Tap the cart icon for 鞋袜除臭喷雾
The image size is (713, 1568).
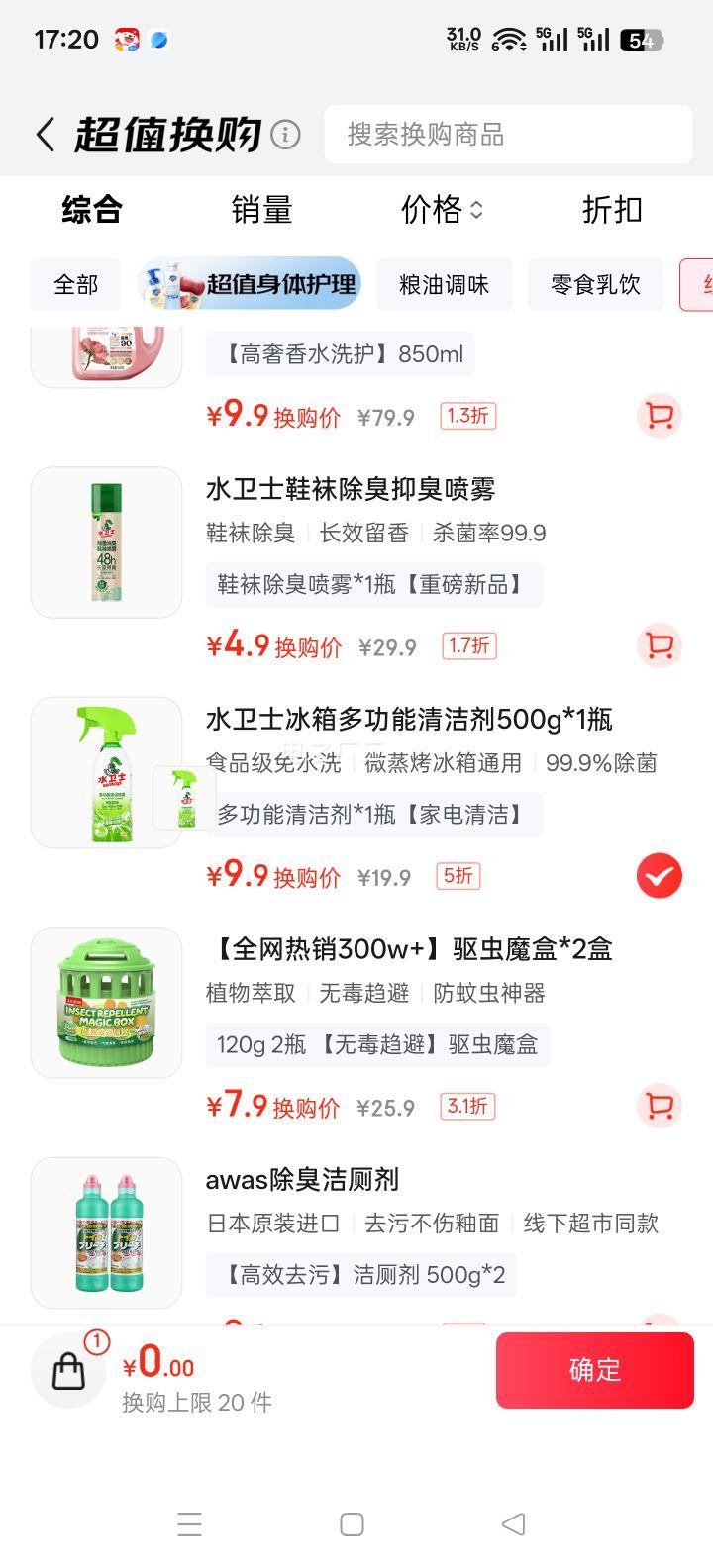[659, 645]
